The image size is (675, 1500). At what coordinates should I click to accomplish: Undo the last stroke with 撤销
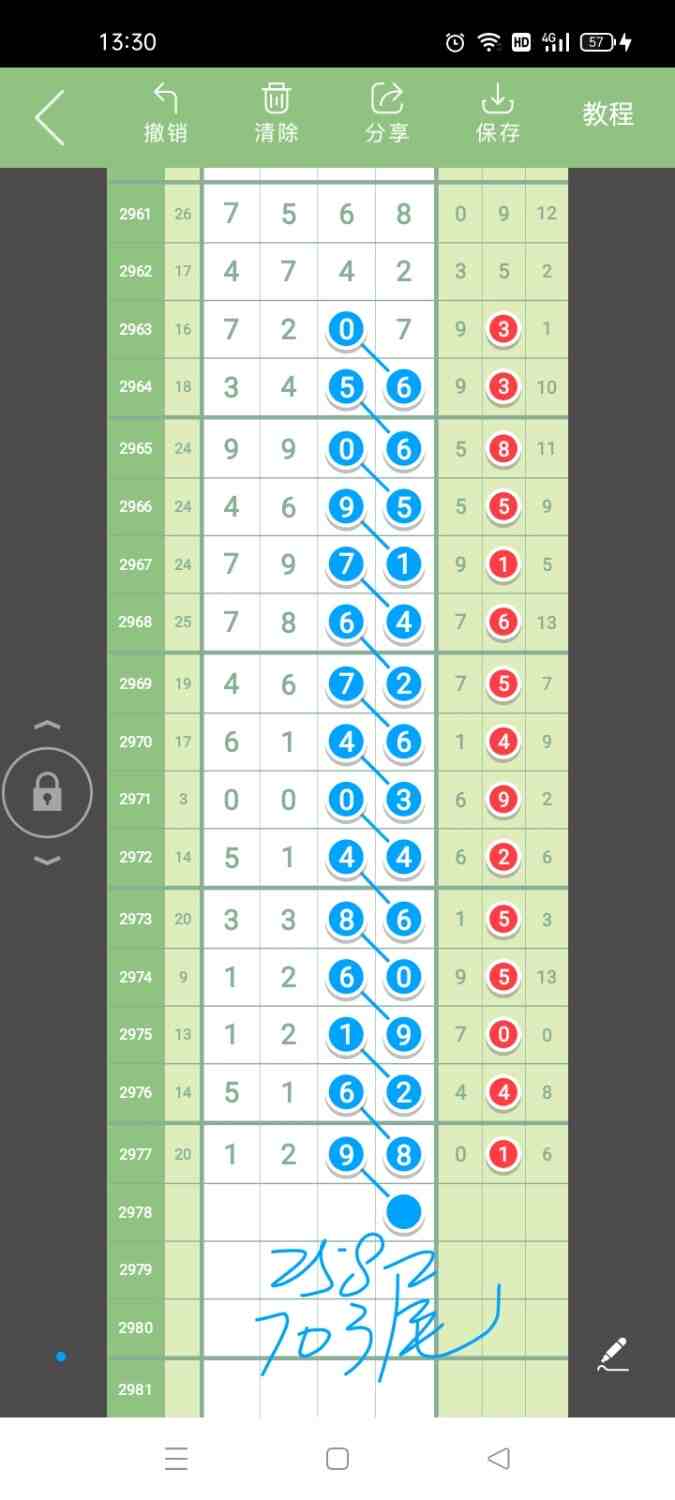coord(165,114)
